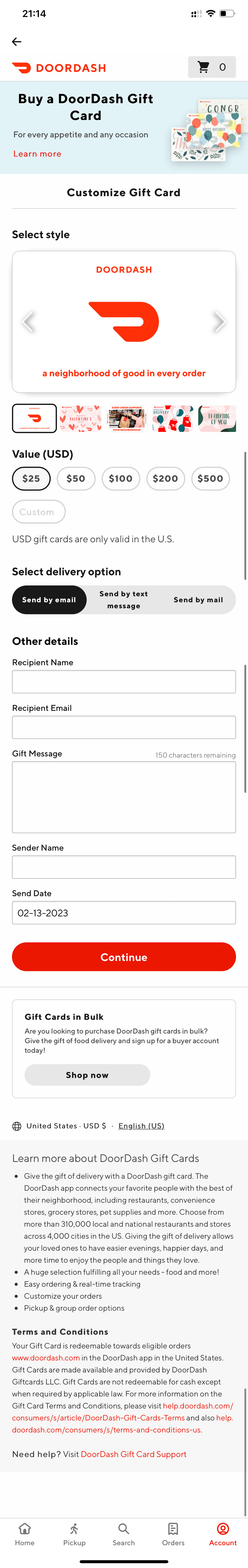The image size is (248, 1568).
Task: Tap Shop now for bulk gift cards
Action: click(x=87, y=1075)
